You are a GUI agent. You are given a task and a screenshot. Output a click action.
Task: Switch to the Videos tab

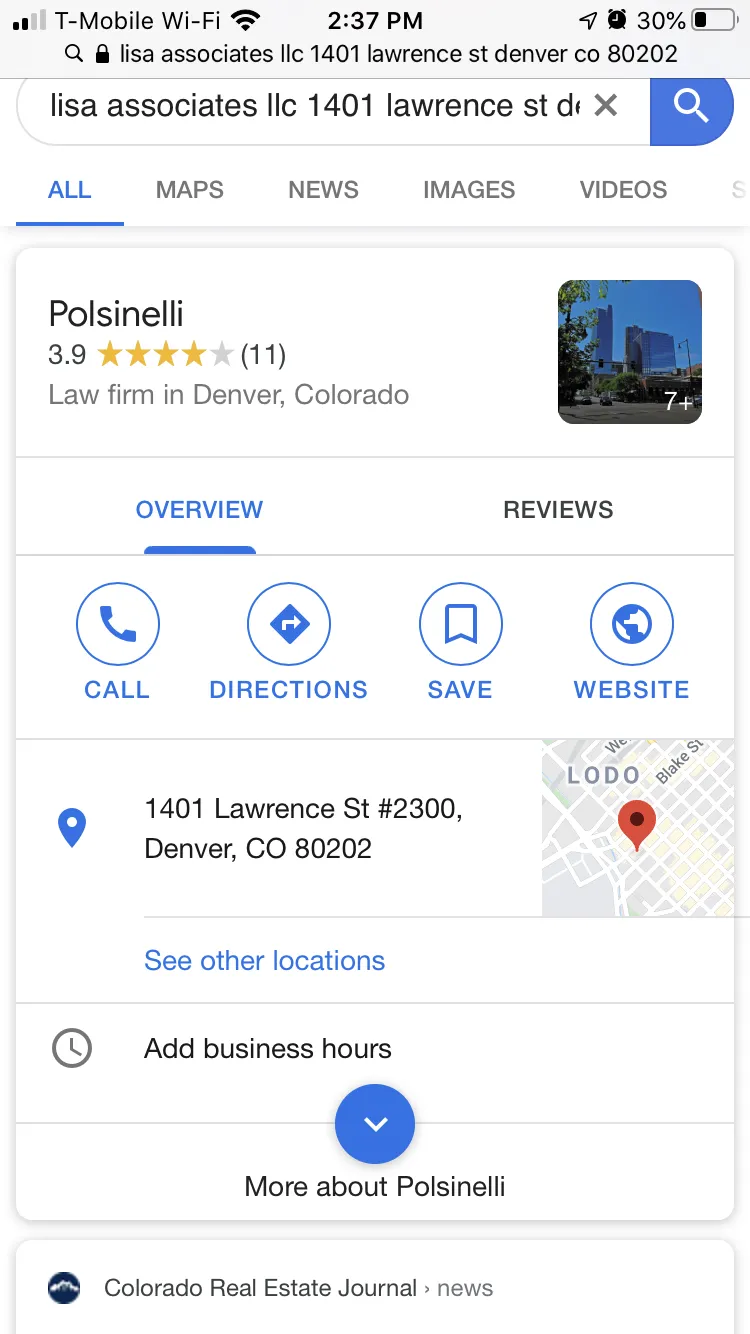(x=623, y=190)
